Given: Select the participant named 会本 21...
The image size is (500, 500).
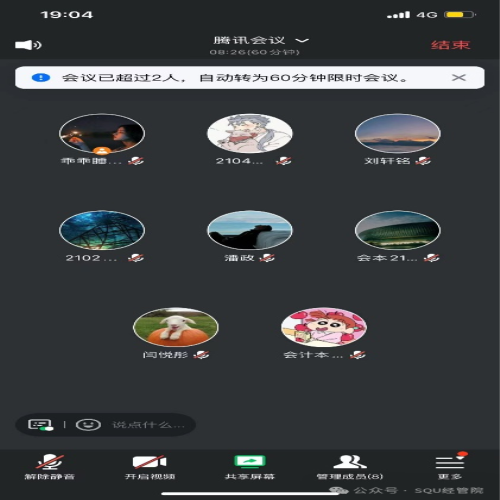Looking at the screenshot, I should (x=397, y=230).
